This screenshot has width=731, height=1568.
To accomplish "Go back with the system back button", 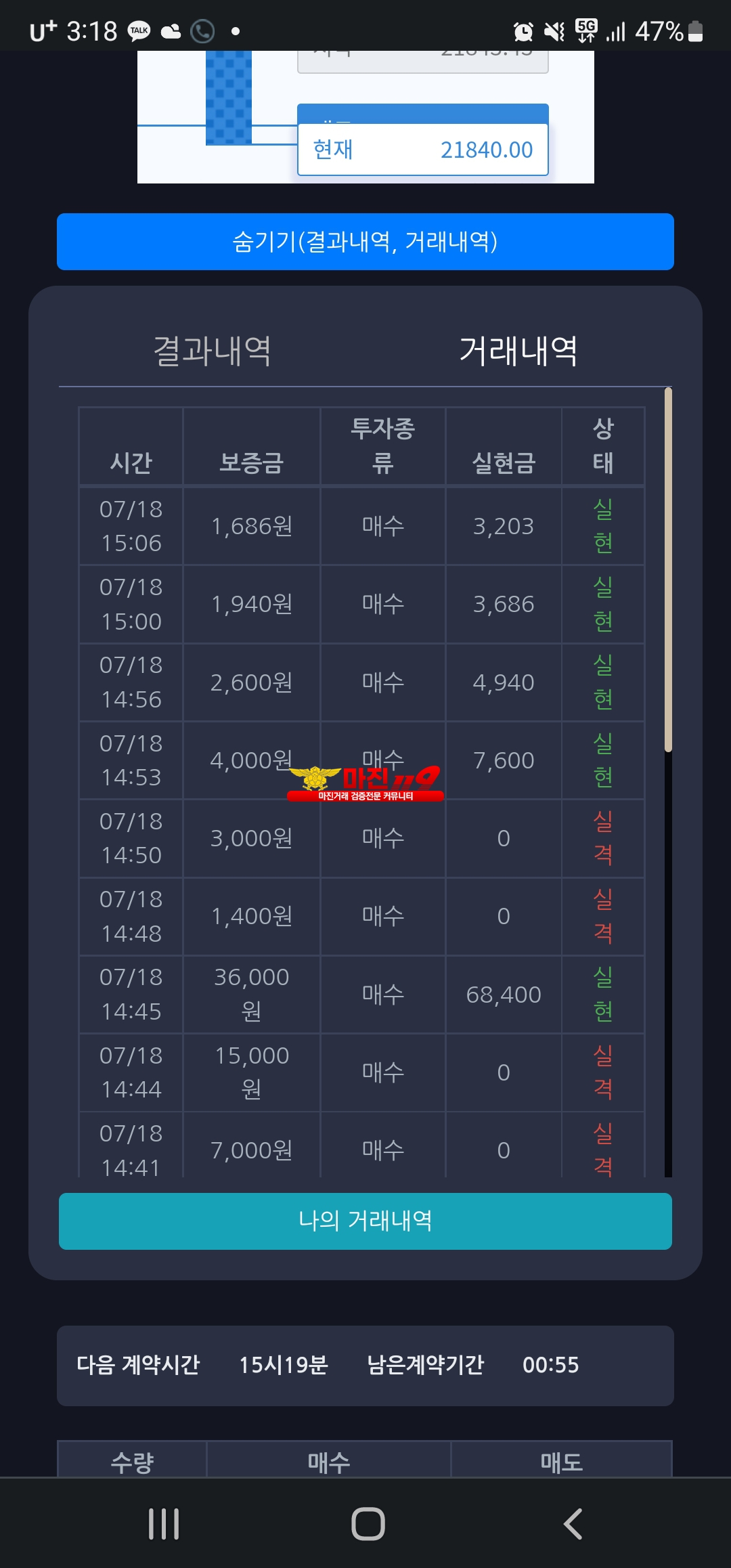I will (573, 1524).
